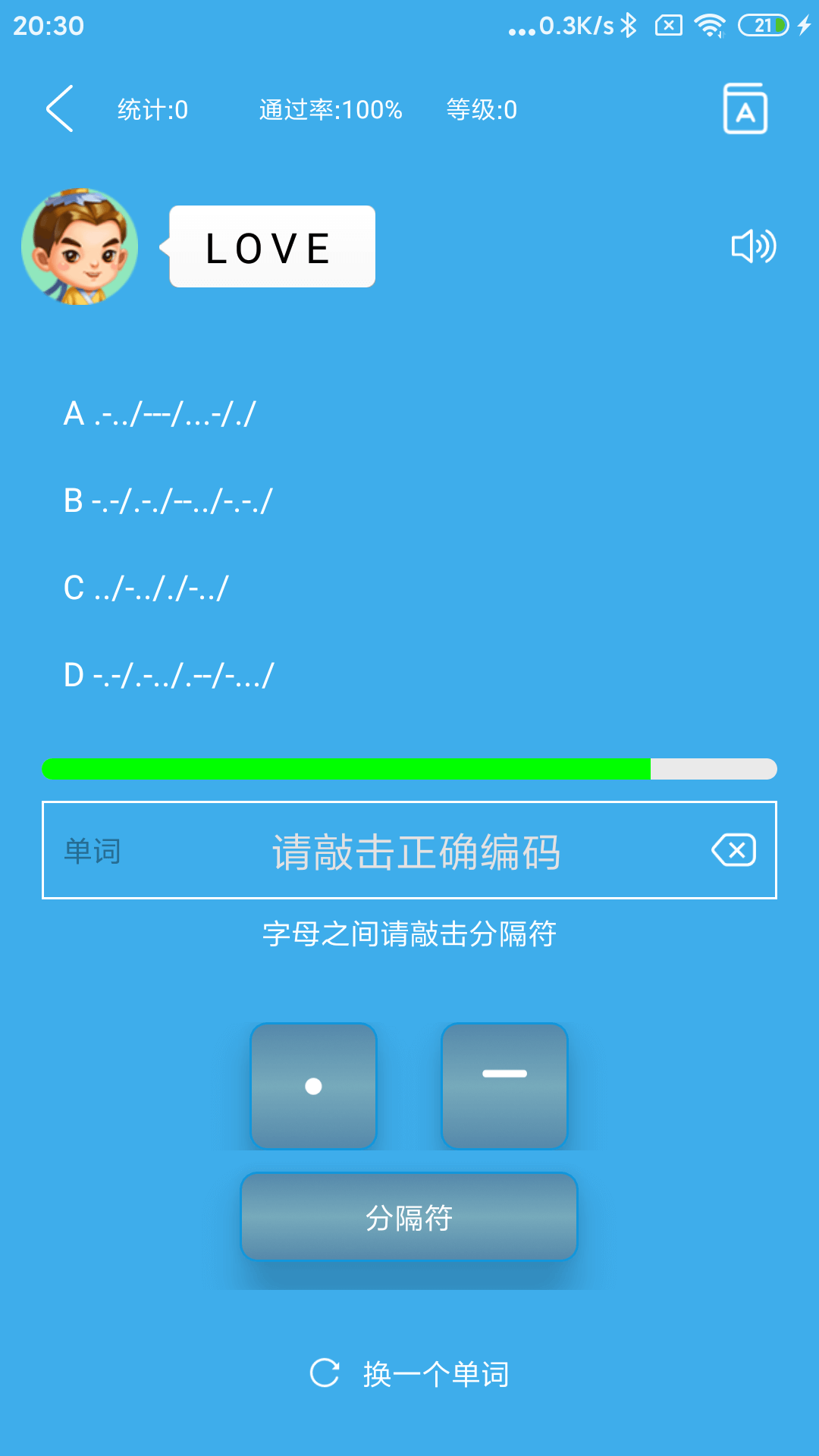
Task: Clear the input using the delete icon
Action: (x=733, y=850)
